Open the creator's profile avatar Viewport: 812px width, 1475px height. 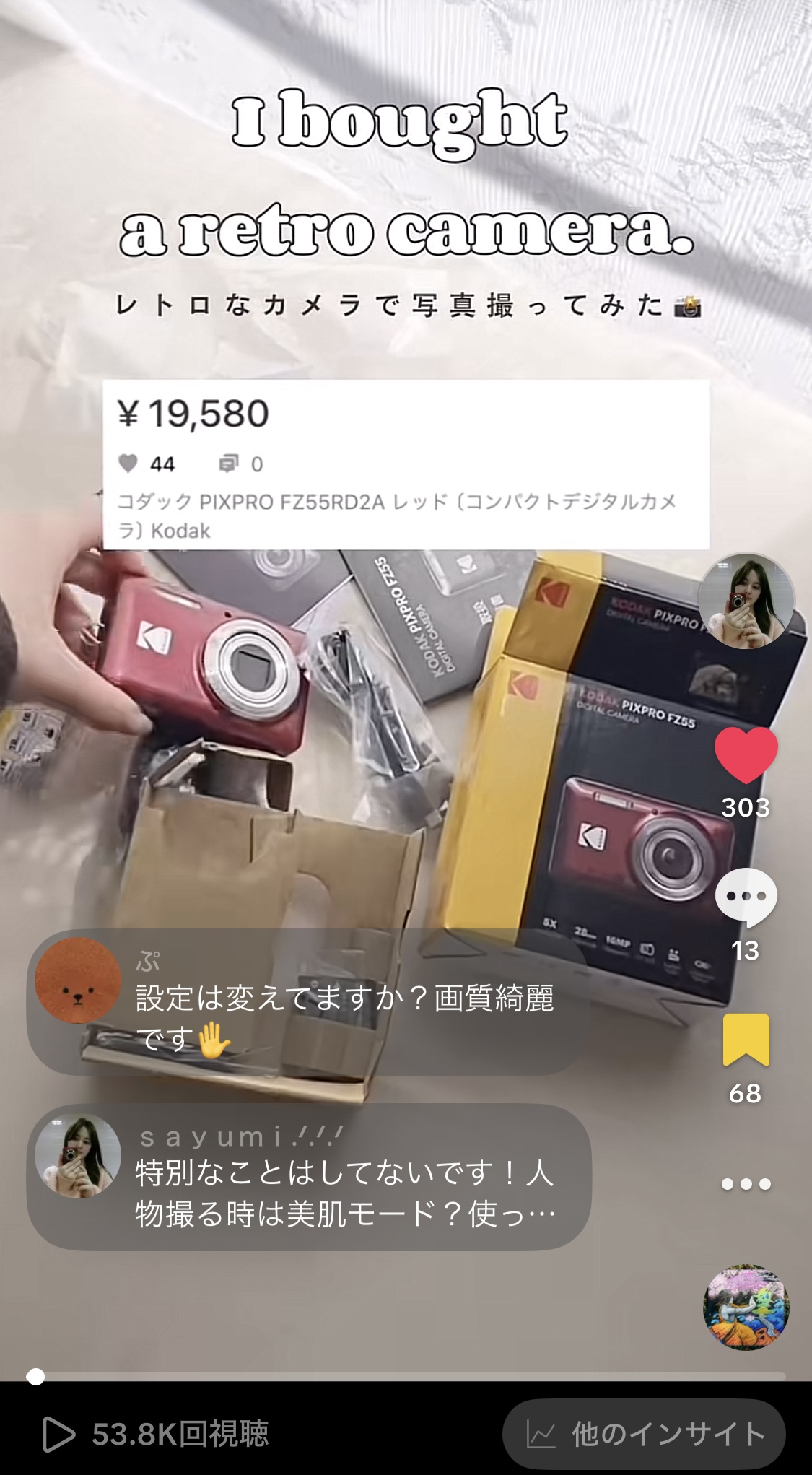[x=746, y=601]
